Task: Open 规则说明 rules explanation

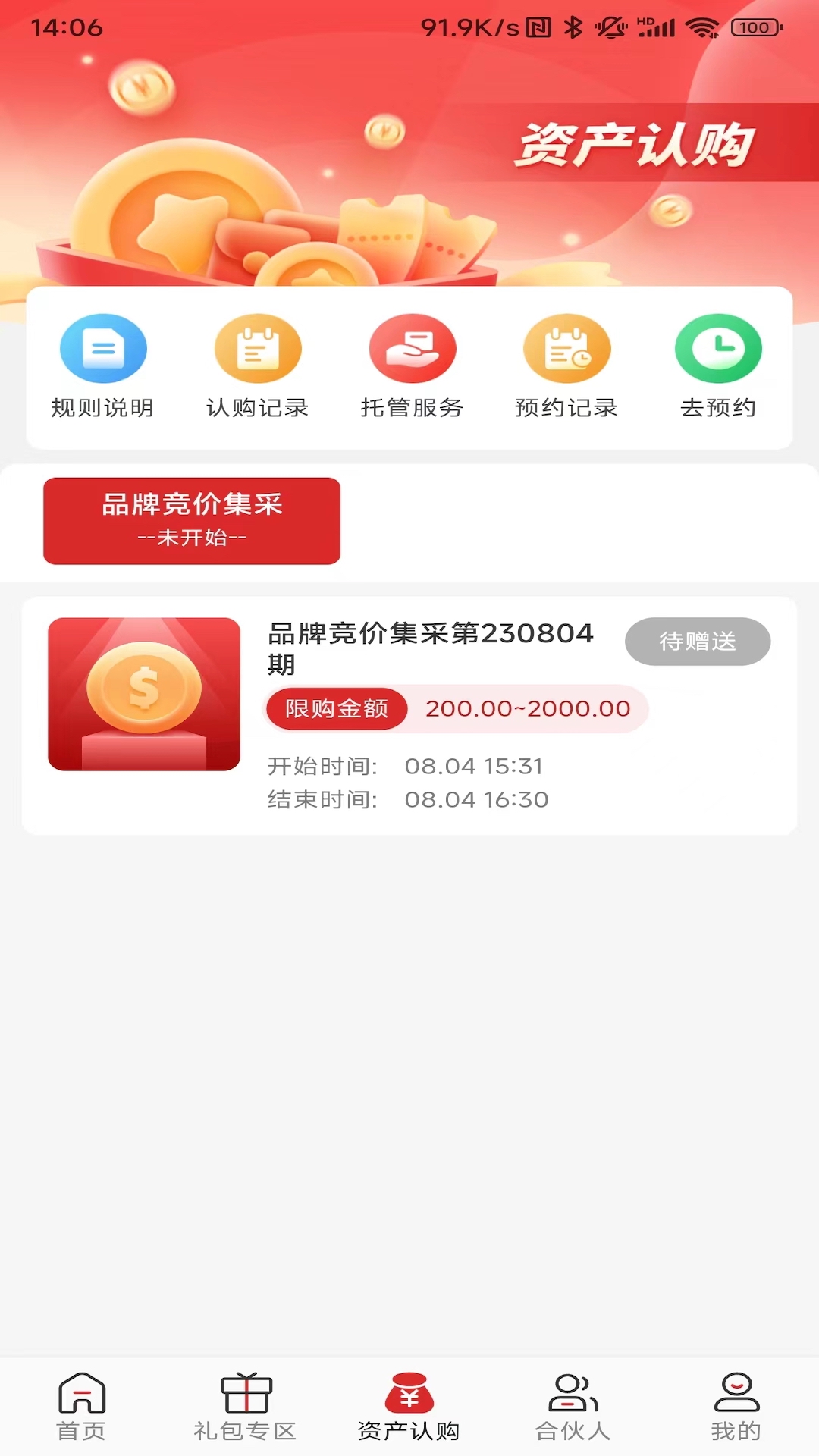Action: coord(103,366)
